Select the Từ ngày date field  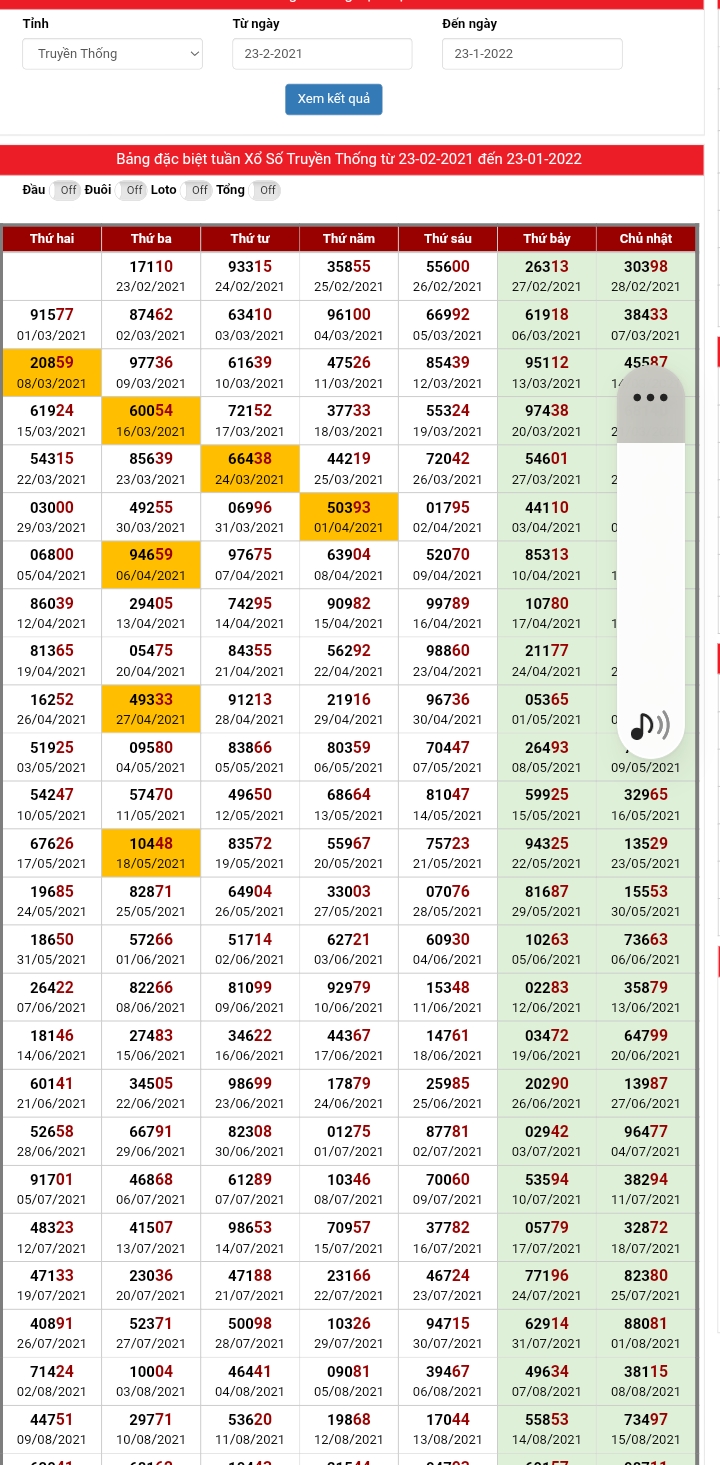321,54
